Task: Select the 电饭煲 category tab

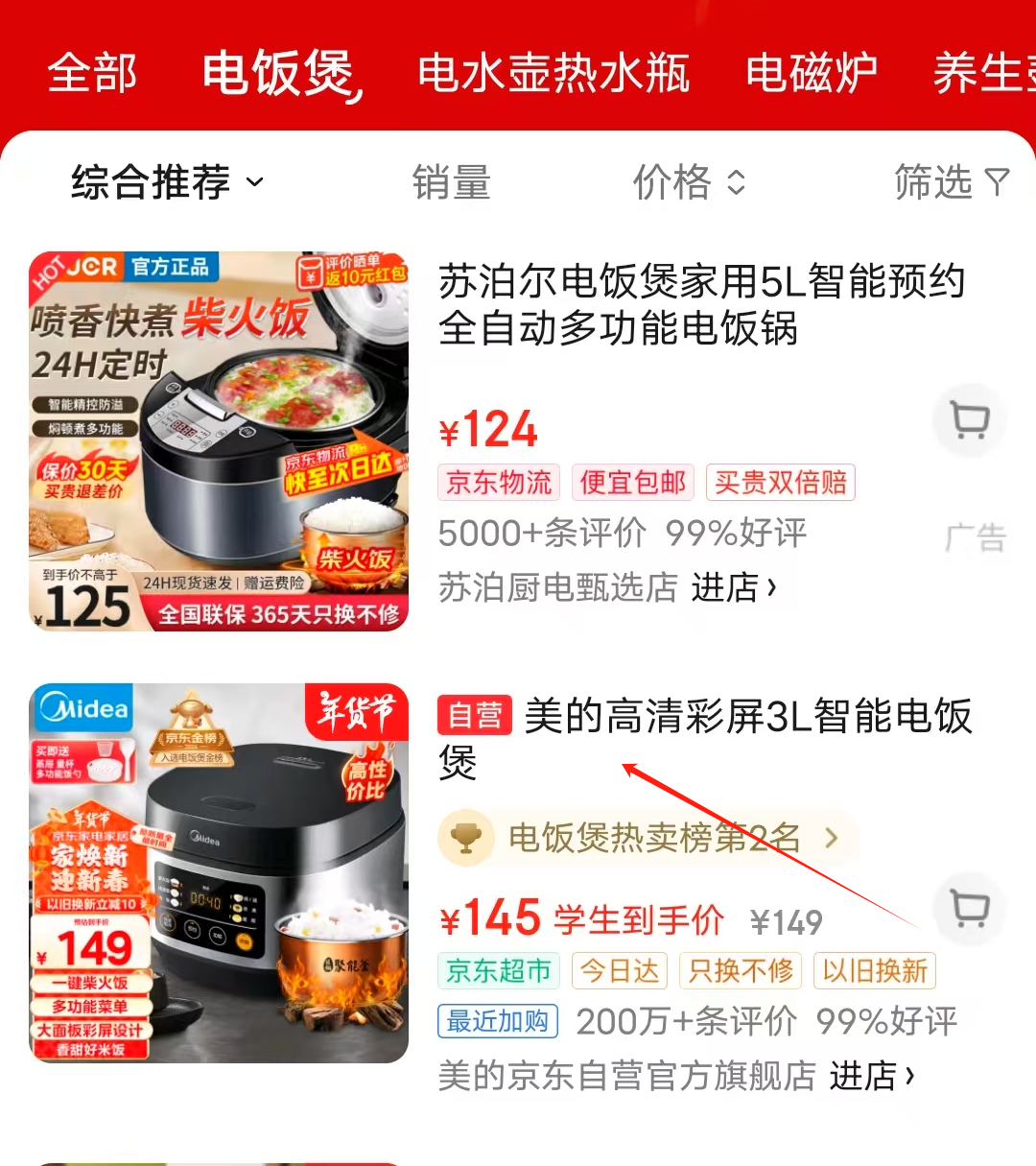Action: (279, 73)
